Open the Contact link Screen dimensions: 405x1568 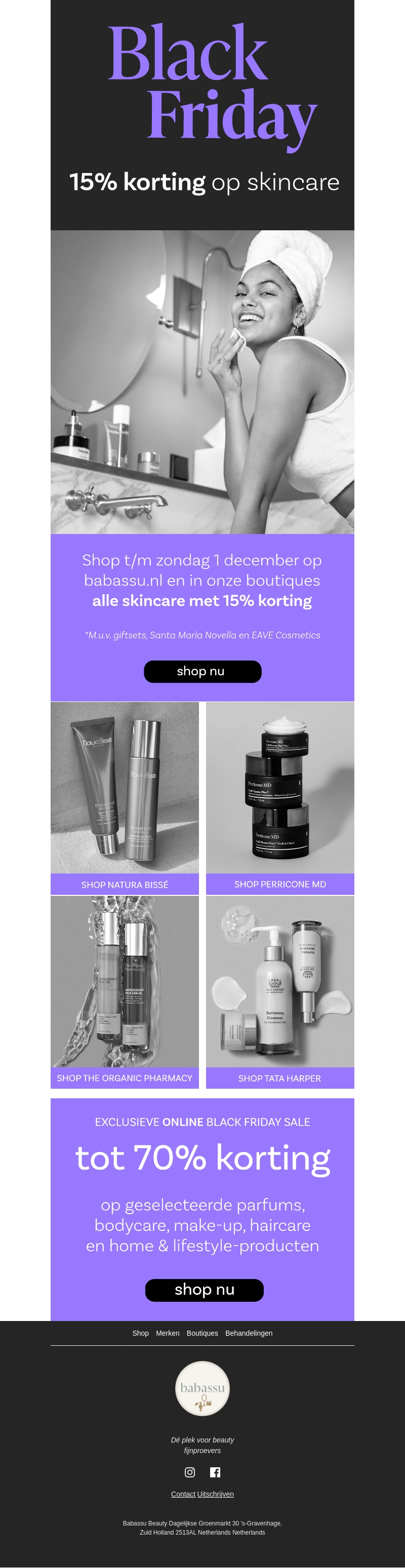183,1494
